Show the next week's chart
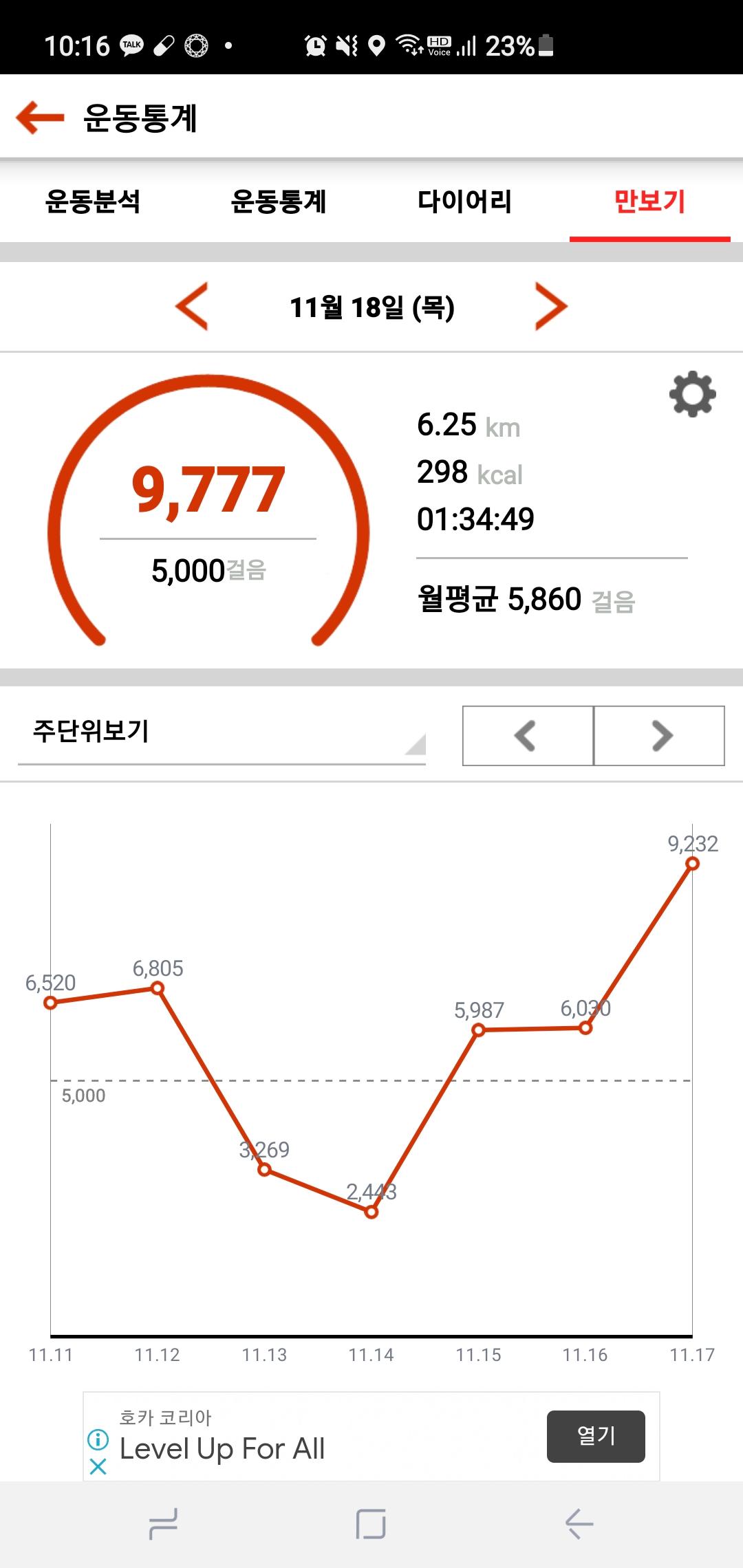 tap(660, 735)
